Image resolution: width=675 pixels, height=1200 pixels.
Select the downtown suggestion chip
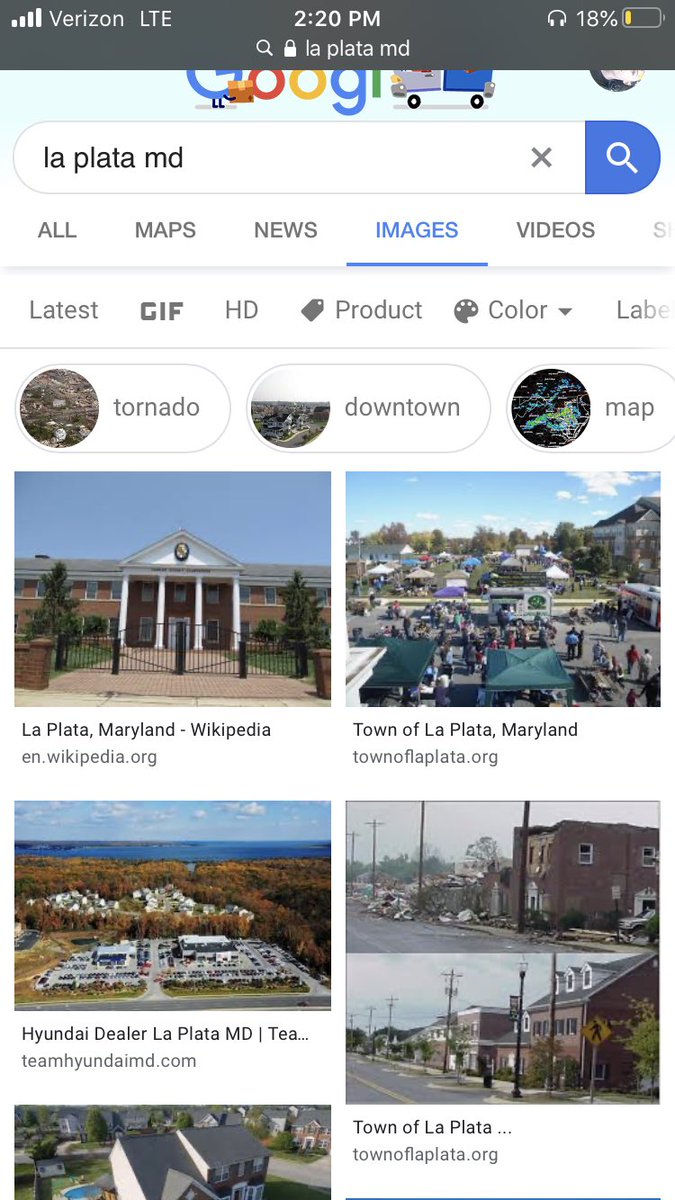pos(367,408)
